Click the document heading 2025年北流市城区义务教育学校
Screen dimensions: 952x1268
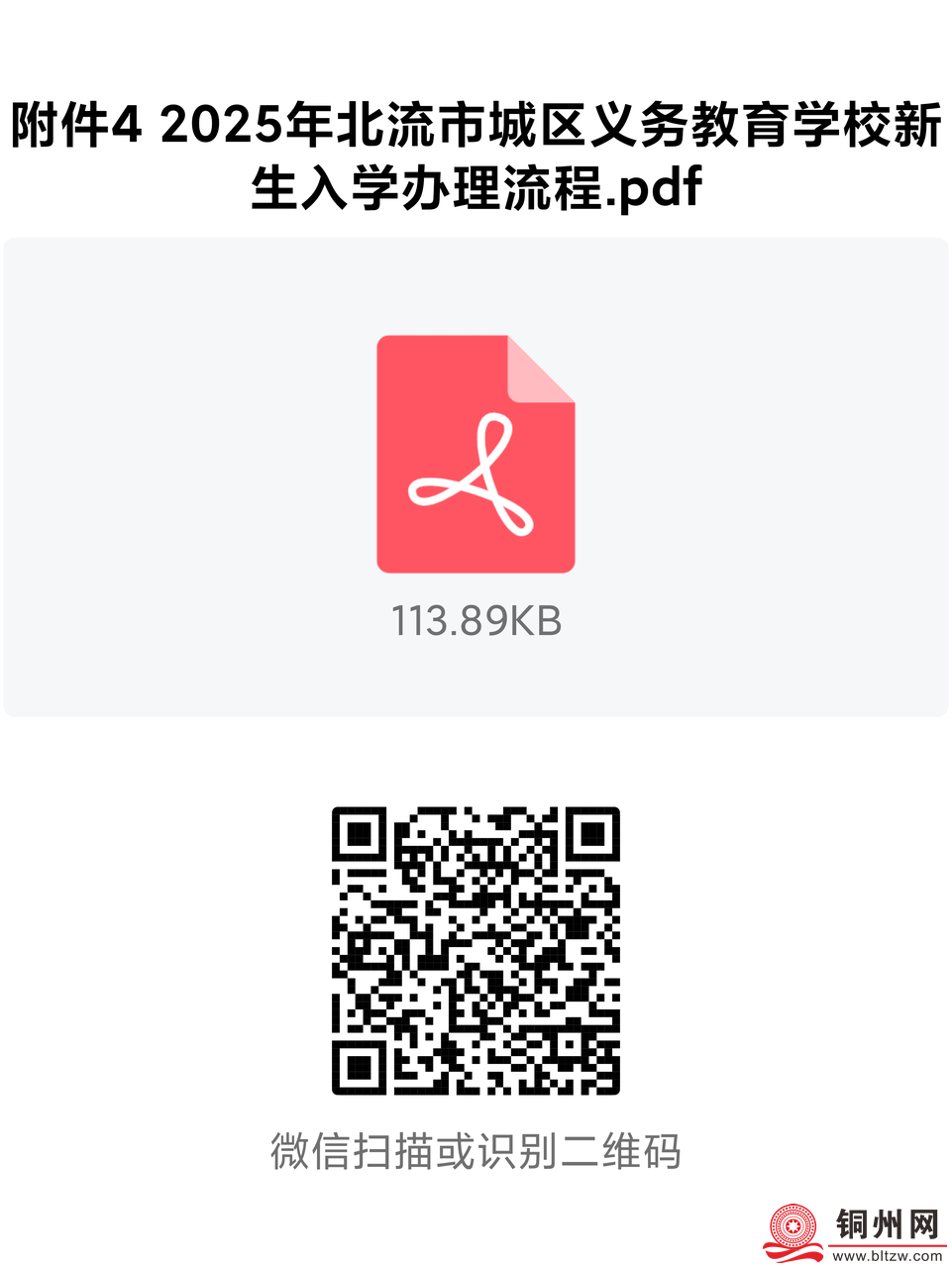[x=476, y=119]
